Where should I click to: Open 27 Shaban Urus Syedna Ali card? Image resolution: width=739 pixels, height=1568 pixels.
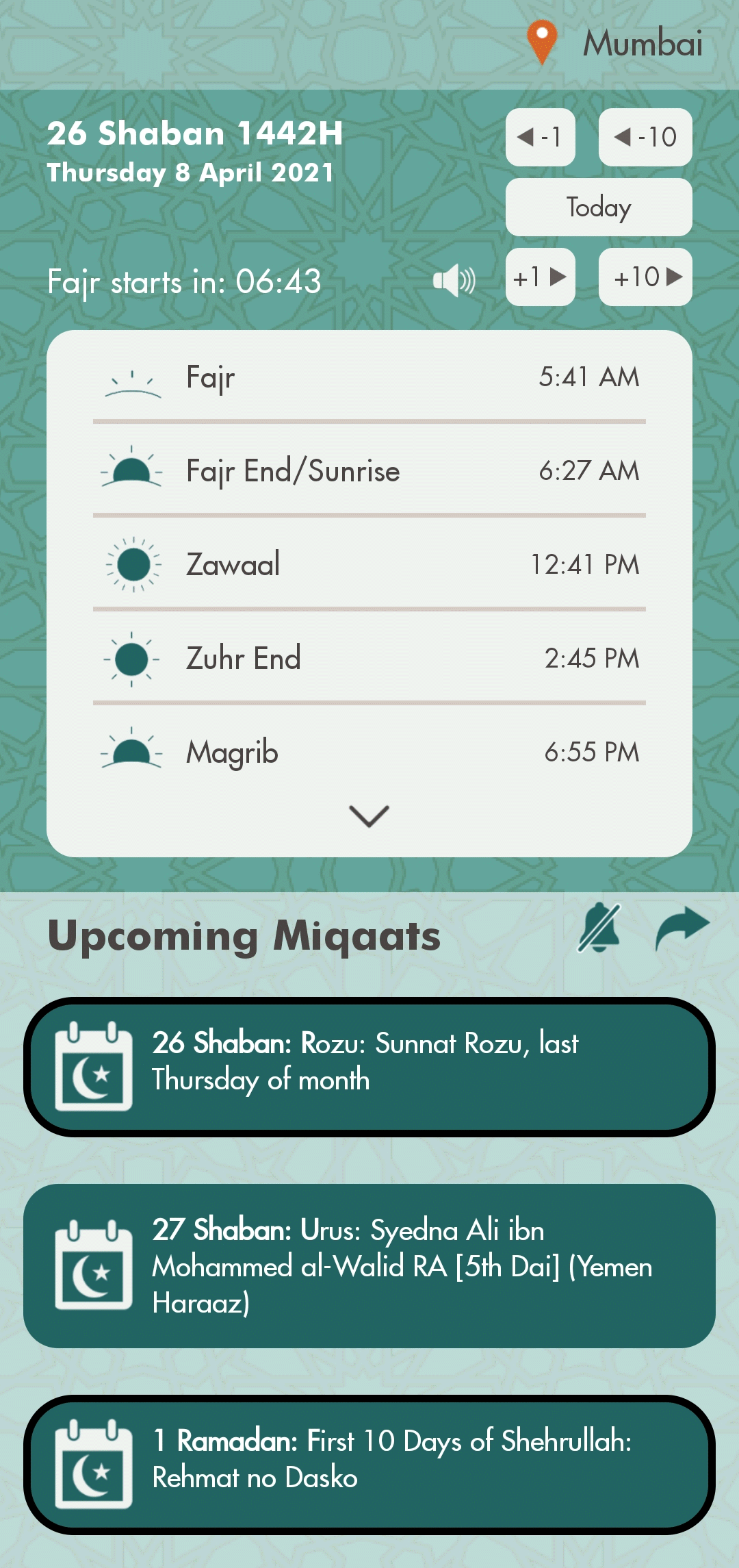pos(369,1265)
